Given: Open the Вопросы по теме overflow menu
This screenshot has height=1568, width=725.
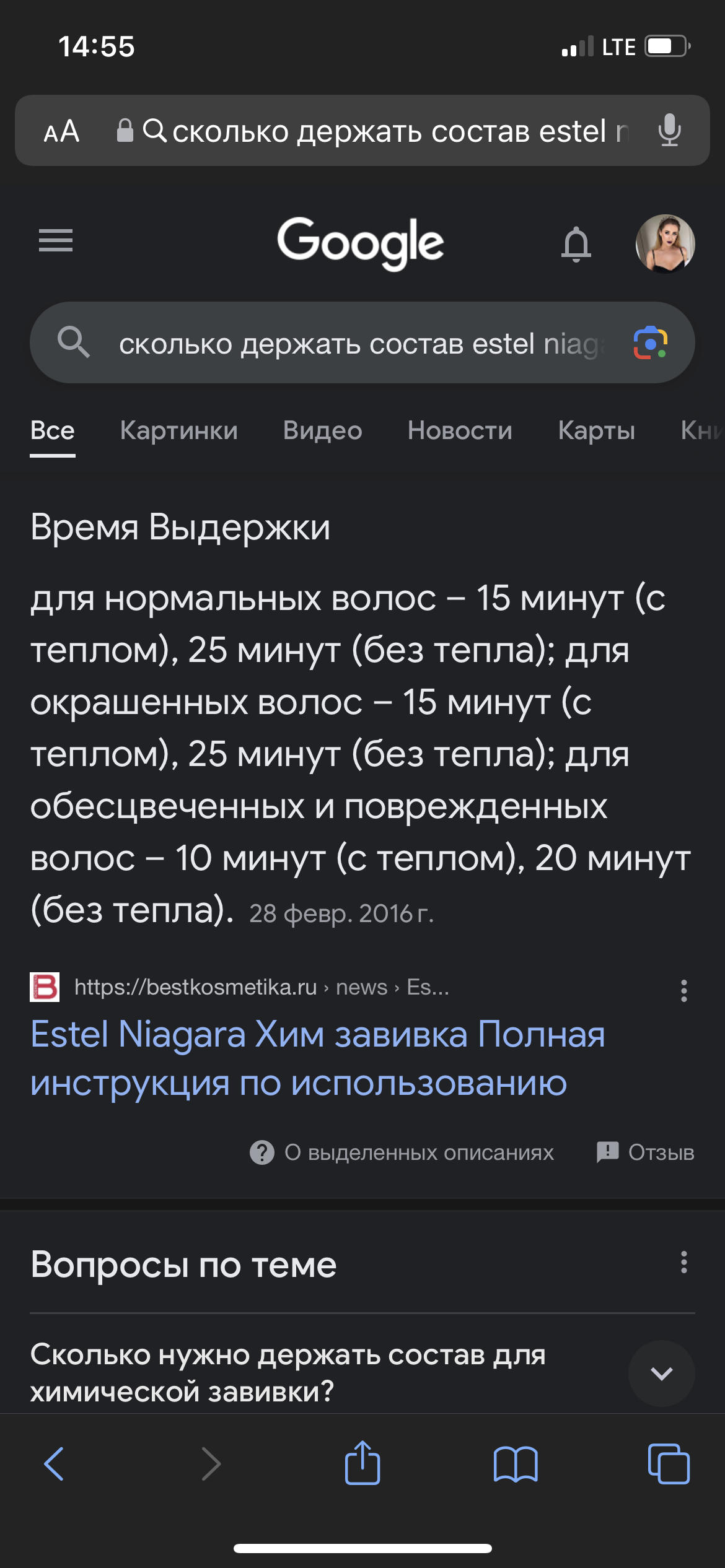Looking at the screenshot, I should 683,1262.
